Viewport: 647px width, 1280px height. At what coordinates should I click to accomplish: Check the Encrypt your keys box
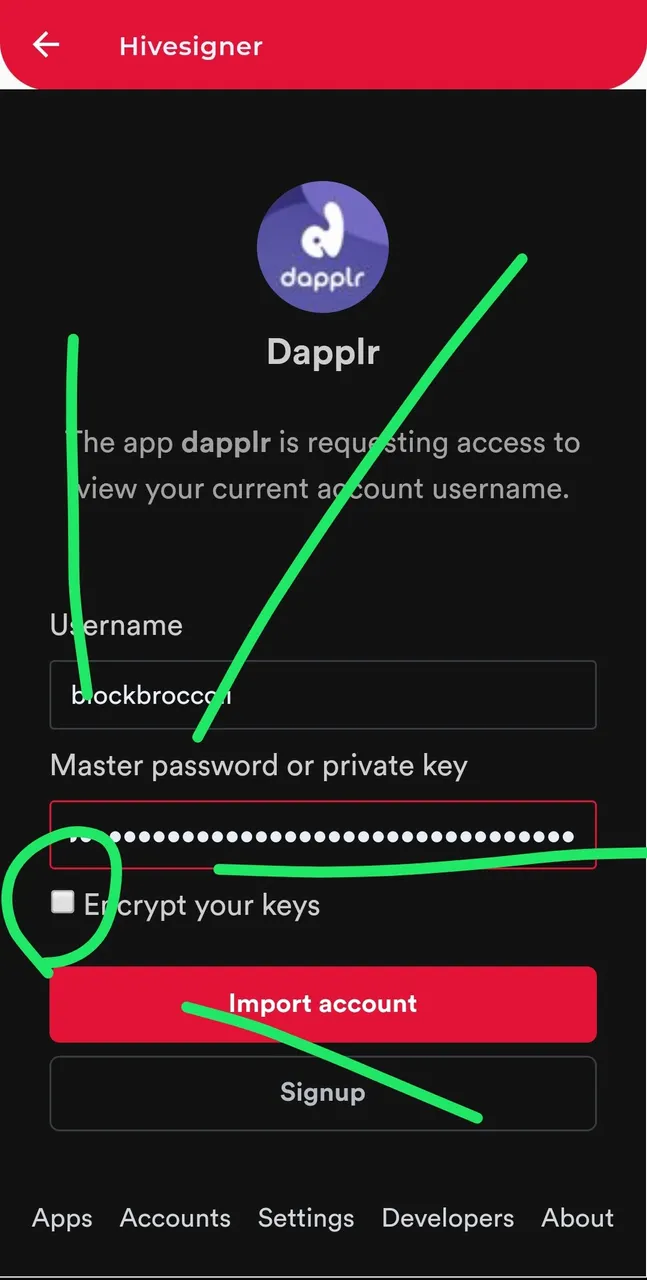[x=63, y=902]
